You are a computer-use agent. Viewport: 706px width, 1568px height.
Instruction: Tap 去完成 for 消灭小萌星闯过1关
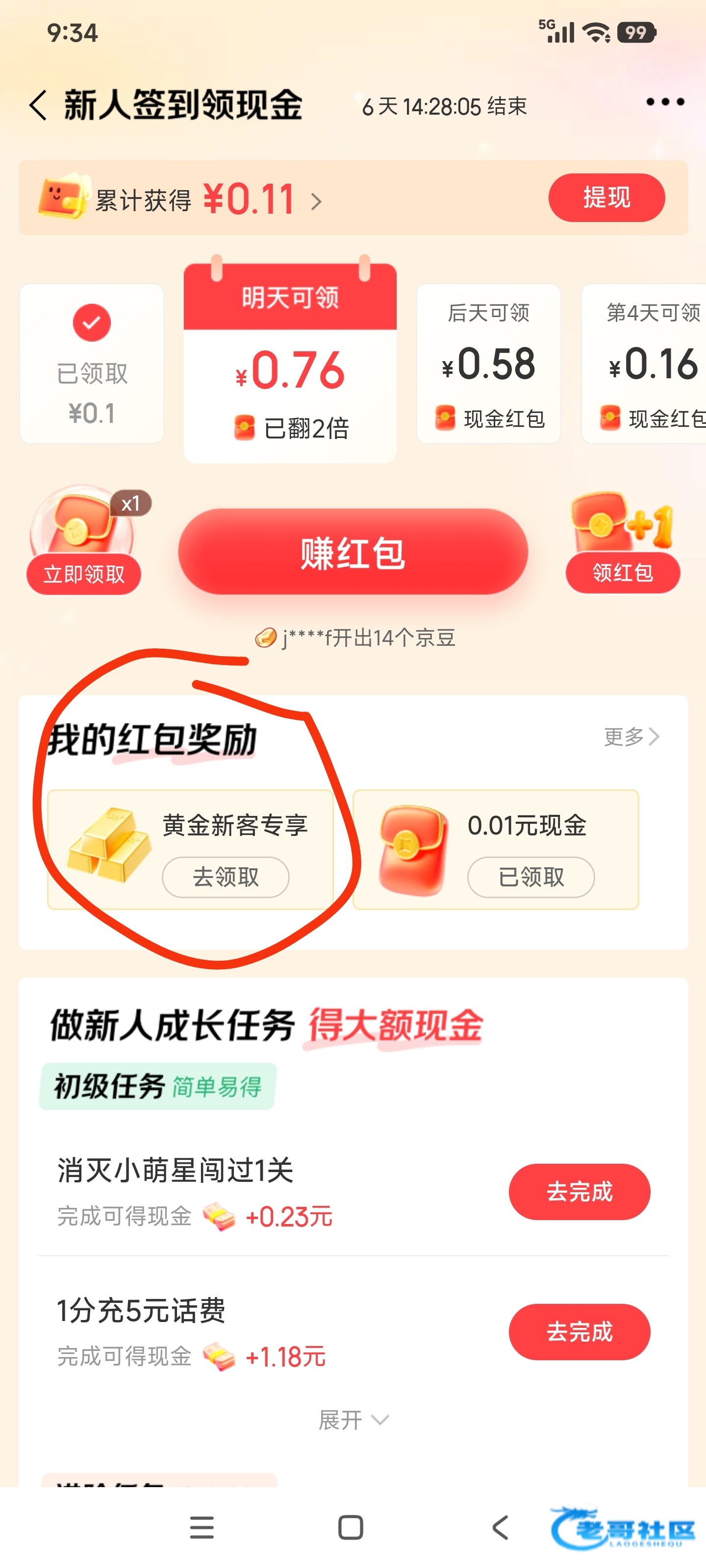[x=580, y=1192]
